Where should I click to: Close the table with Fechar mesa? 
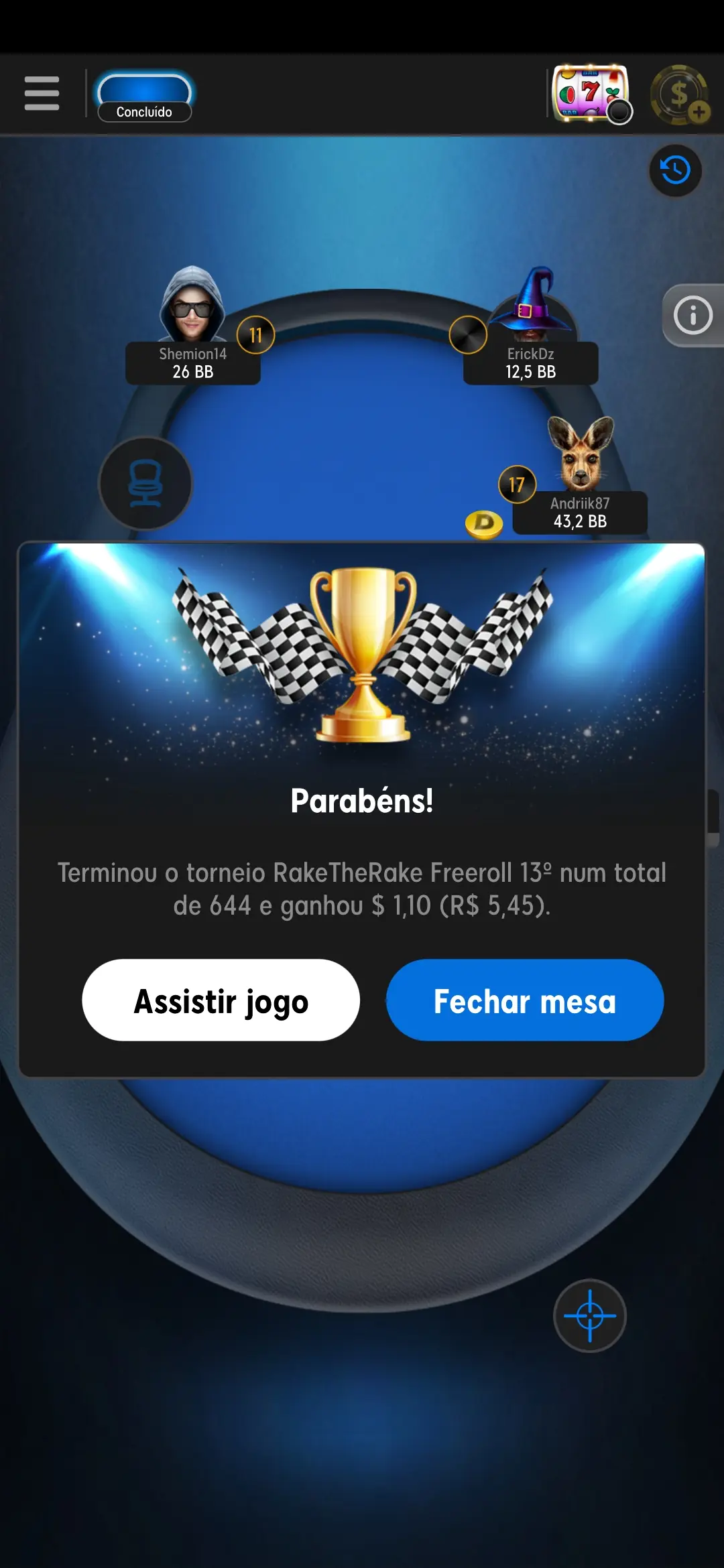[525, 1000]
